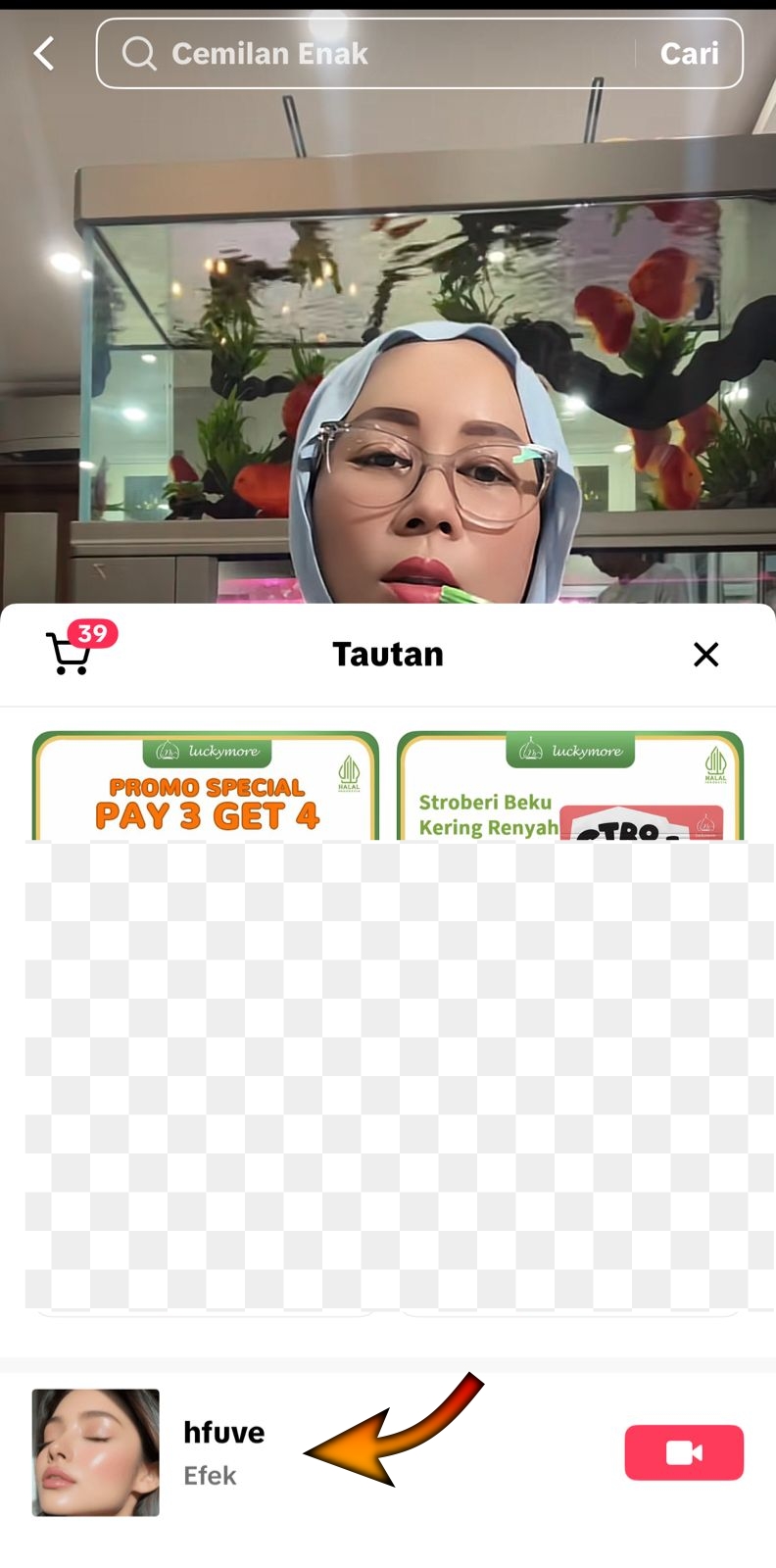The width and height of the screenshot is (776, 1568).
Task: Close the Tautan panel
Action: click(x=705, y=655)
